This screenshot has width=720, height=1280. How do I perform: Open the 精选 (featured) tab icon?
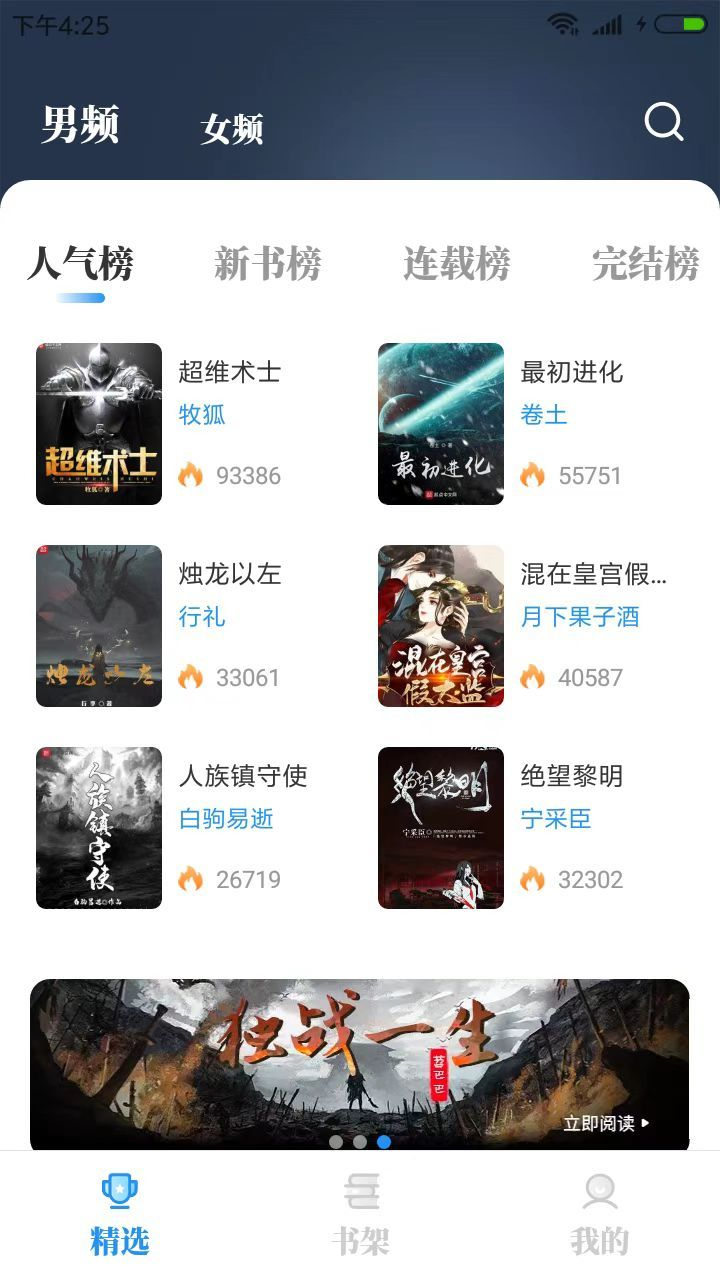tap(119, 1190)
